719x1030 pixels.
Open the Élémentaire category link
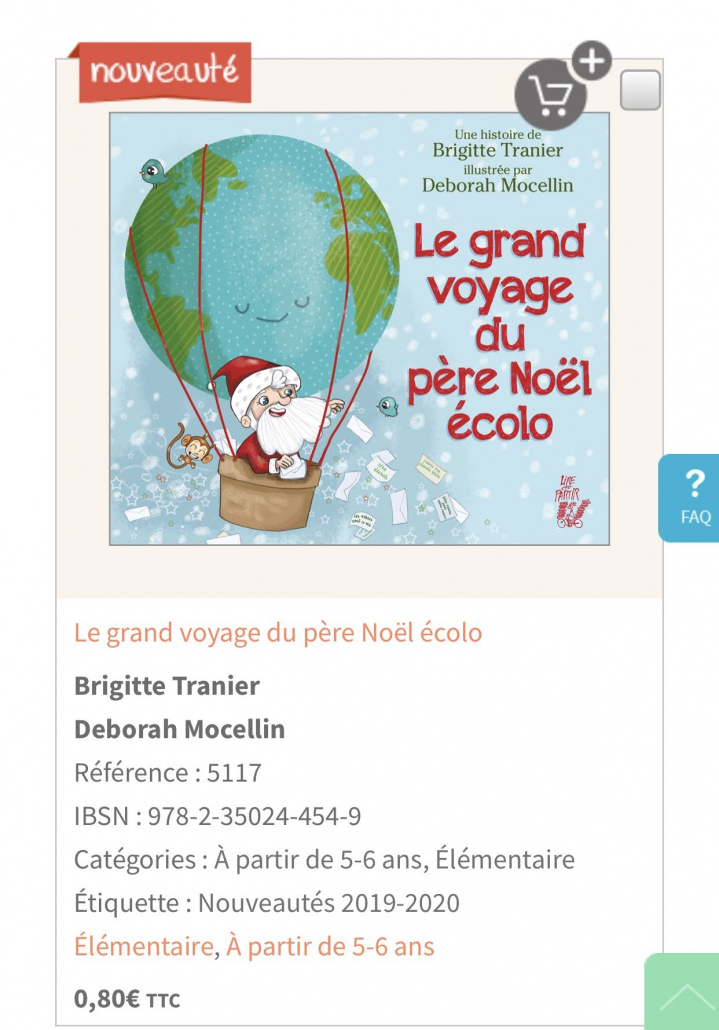tap(143, 946)
